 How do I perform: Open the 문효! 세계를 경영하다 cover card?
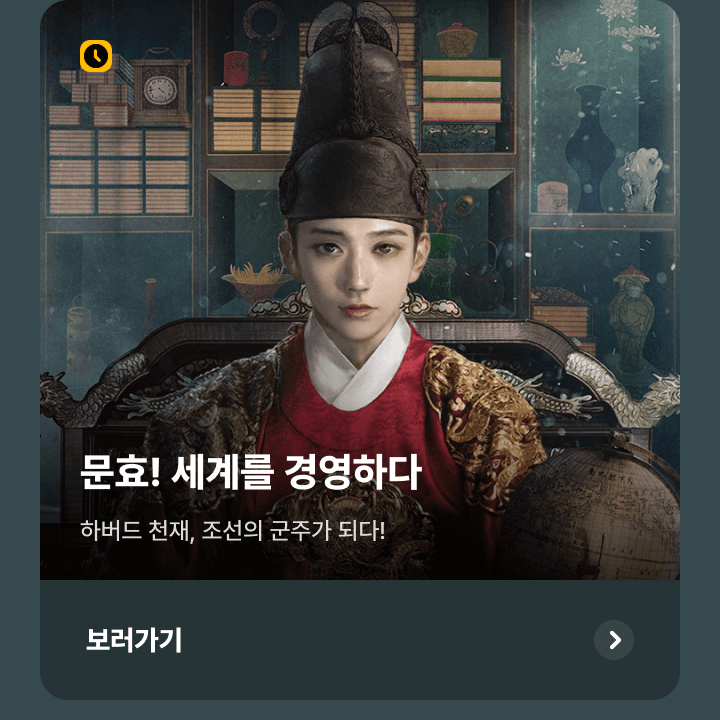click(x=360, y=290)
